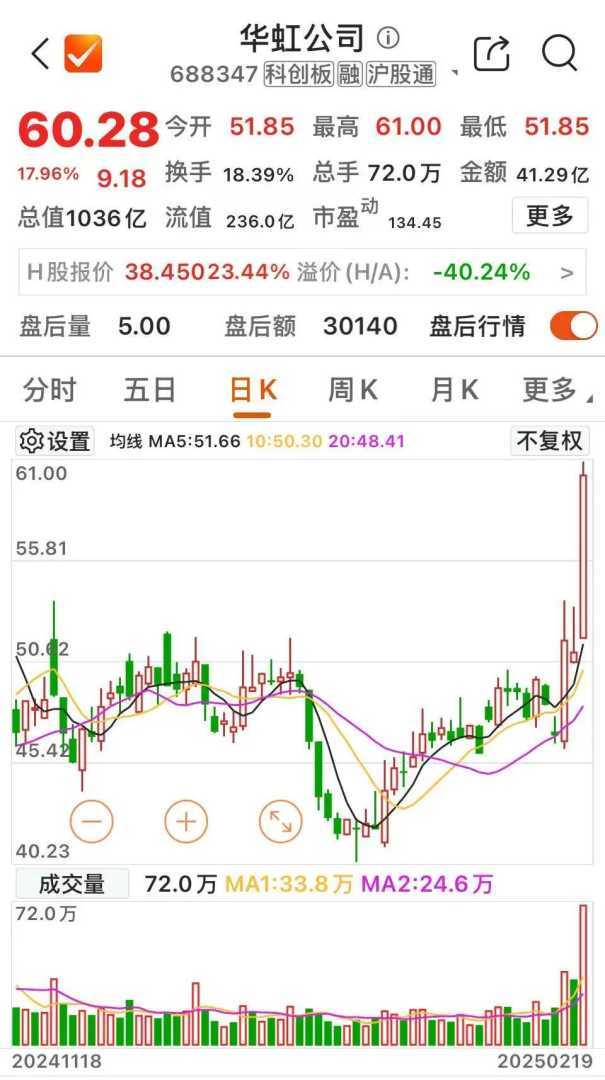Switch to the 月K tab
Image resolution: width=605 pixels, height=1080 pixels.
454,390
